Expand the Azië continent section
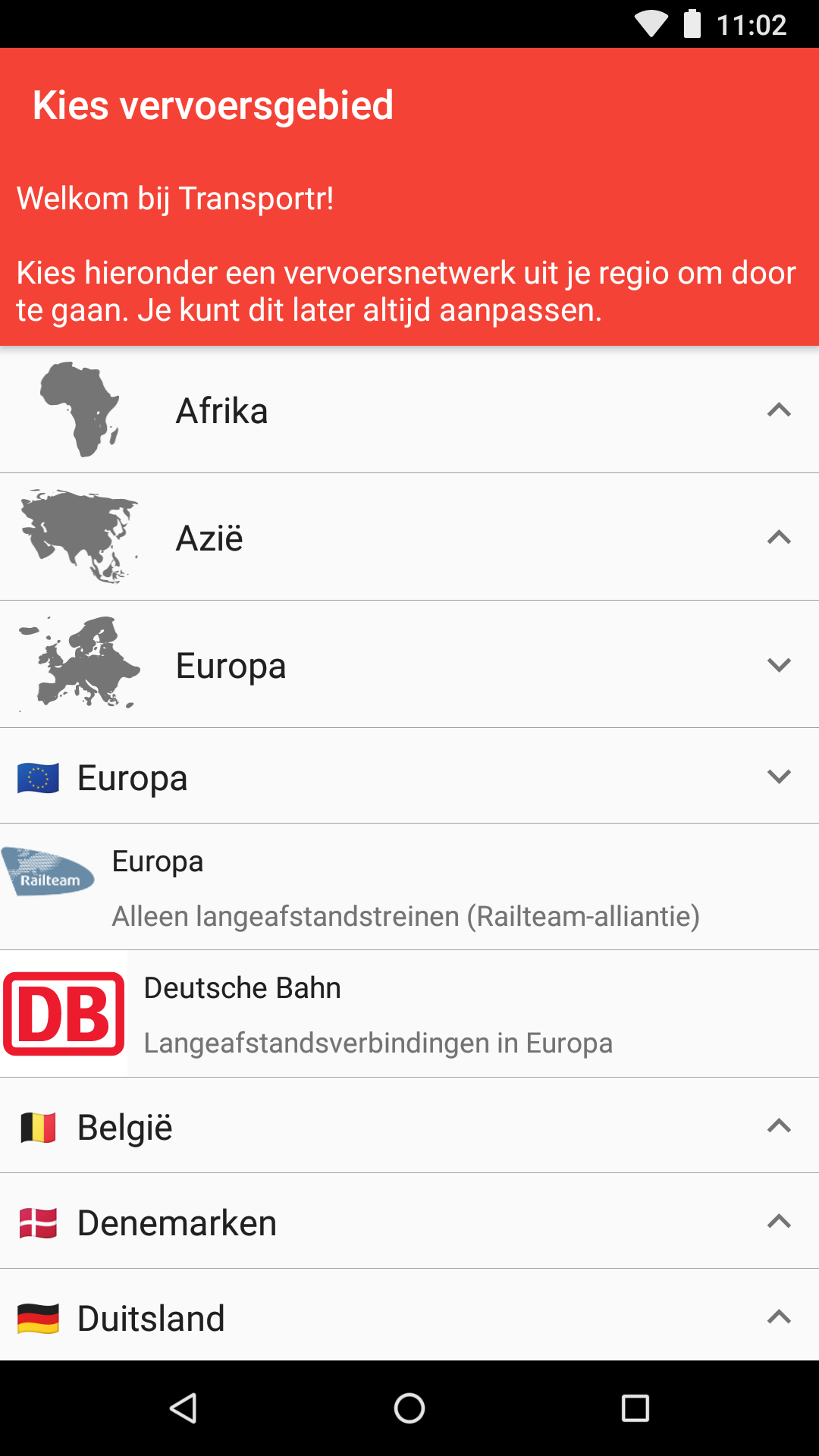 pos(409,537)
